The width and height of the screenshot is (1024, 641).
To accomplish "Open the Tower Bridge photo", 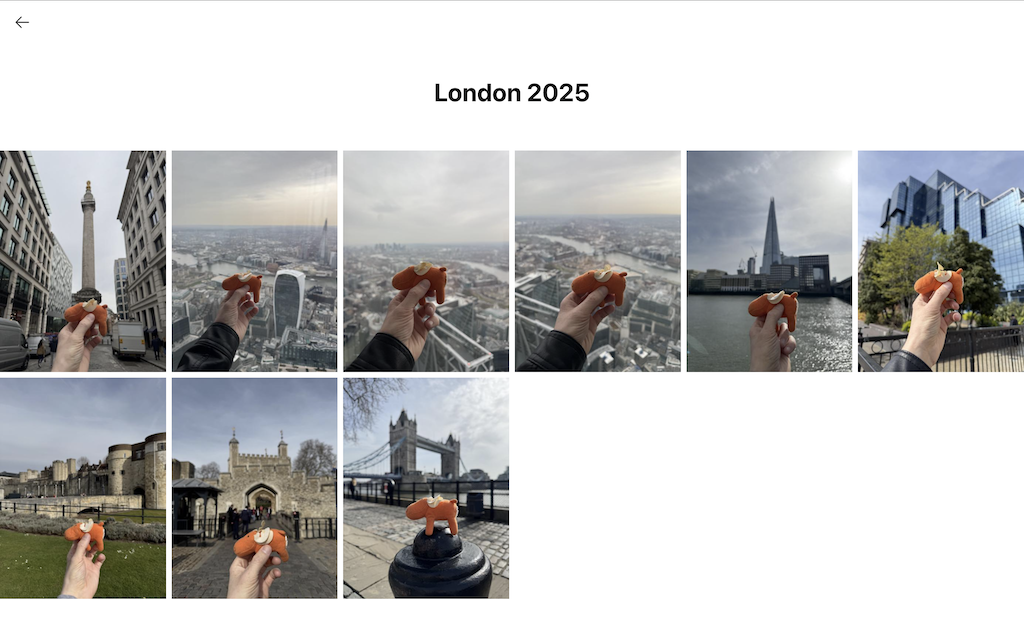I will pyautogui.click(x=426, y=488).
